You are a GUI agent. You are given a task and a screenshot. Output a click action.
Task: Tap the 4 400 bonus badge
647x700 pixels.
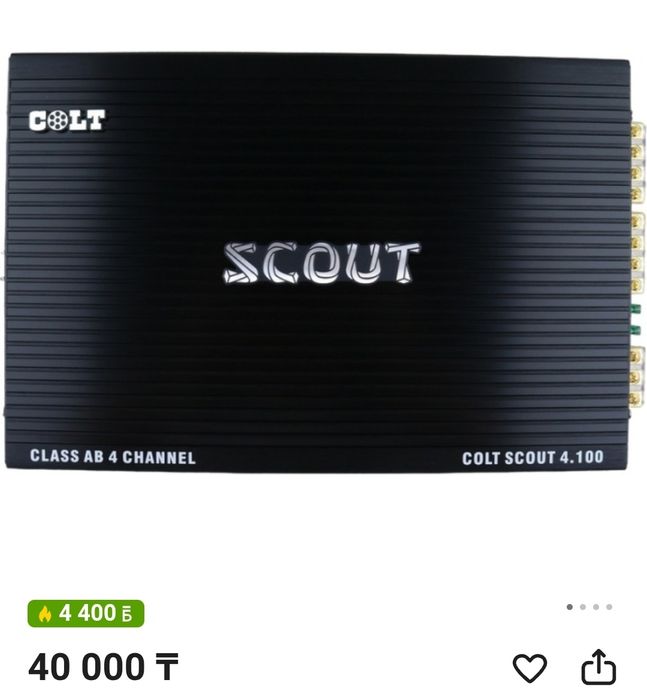[86, 613]
